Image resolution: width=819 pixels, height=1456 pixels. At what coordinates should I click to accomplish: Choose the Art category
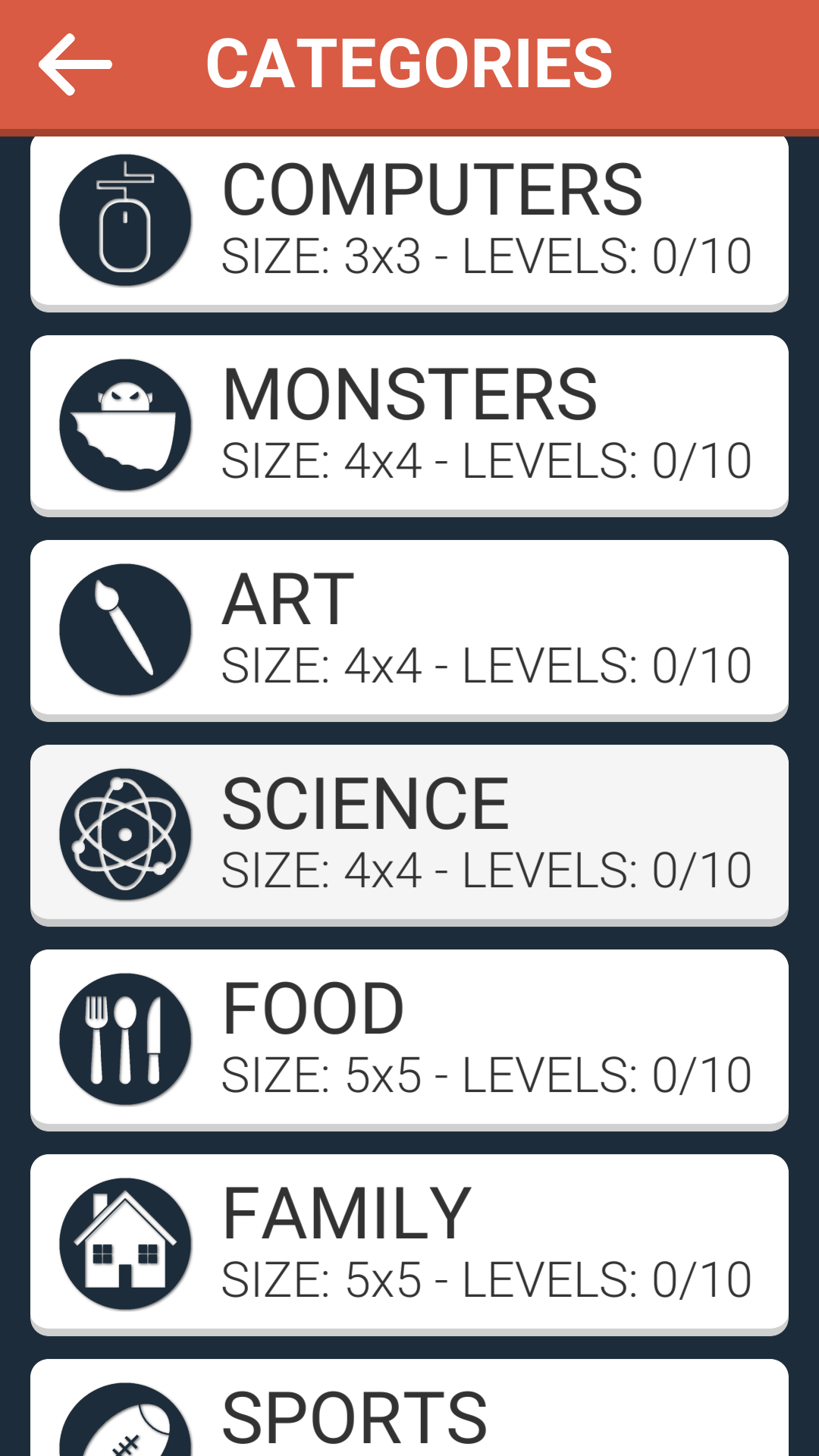tap(409, 629)
